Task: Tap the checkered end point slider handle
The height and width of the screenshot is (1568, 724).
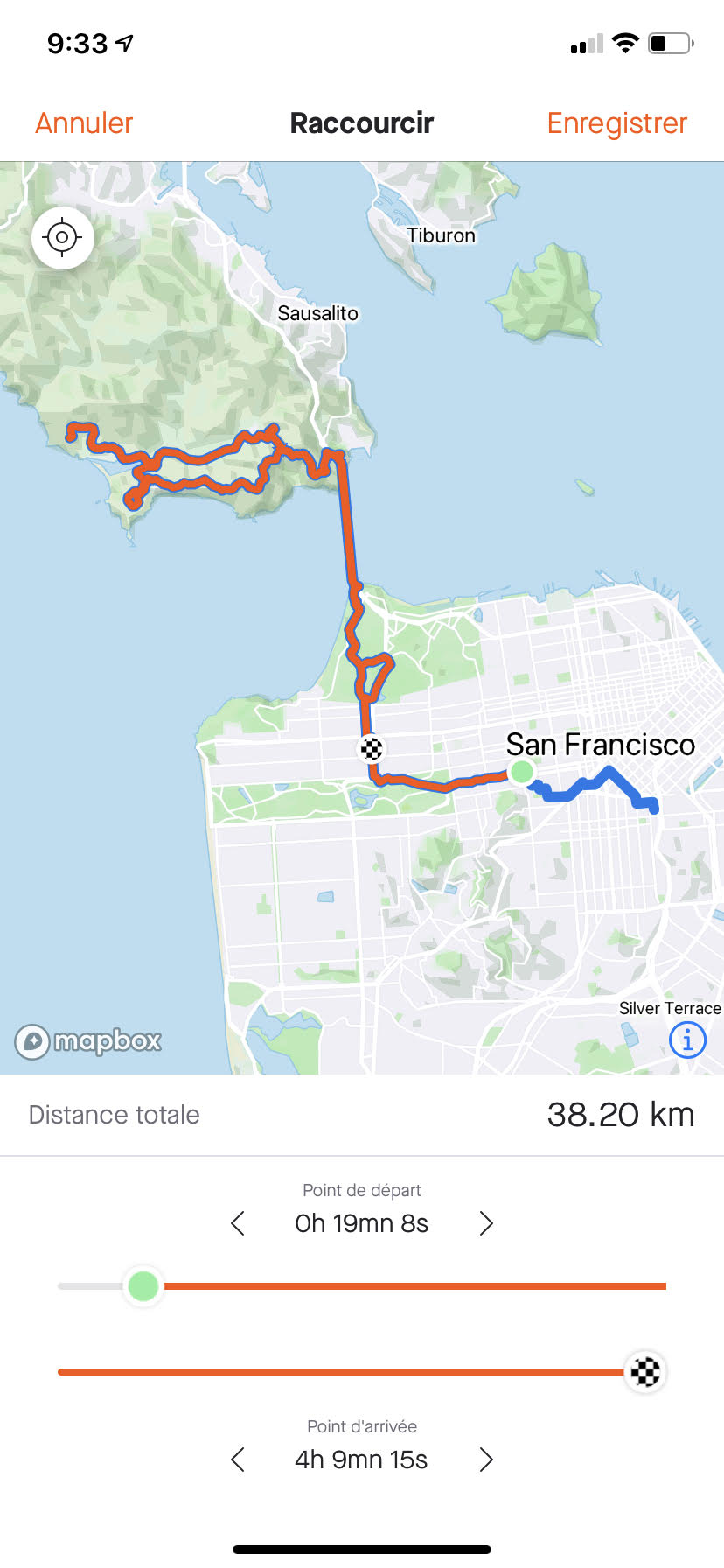Action: click(645, 1371)
